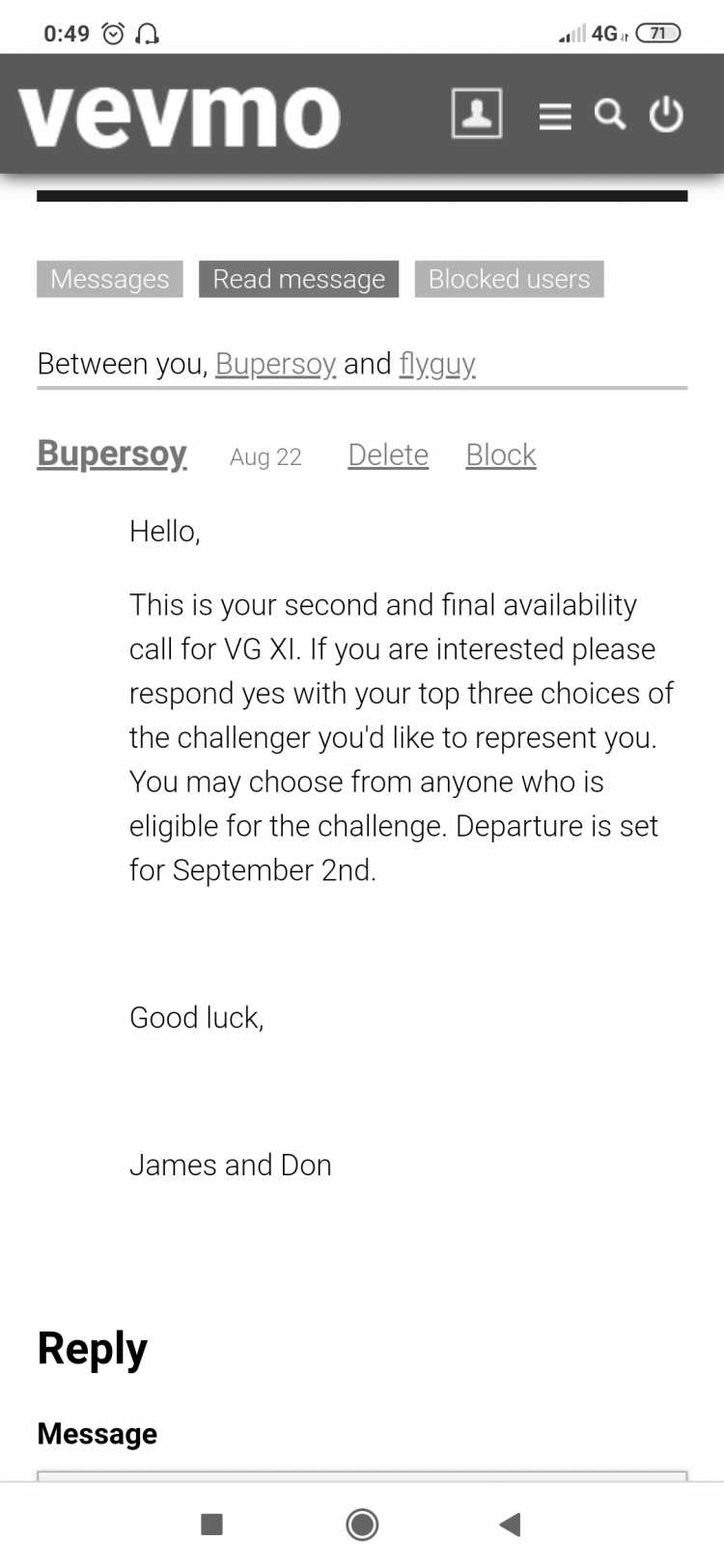The height and width of the screenshot is (1568, 724).
Task: Tap the search magnifier icon
Action: 609,114
